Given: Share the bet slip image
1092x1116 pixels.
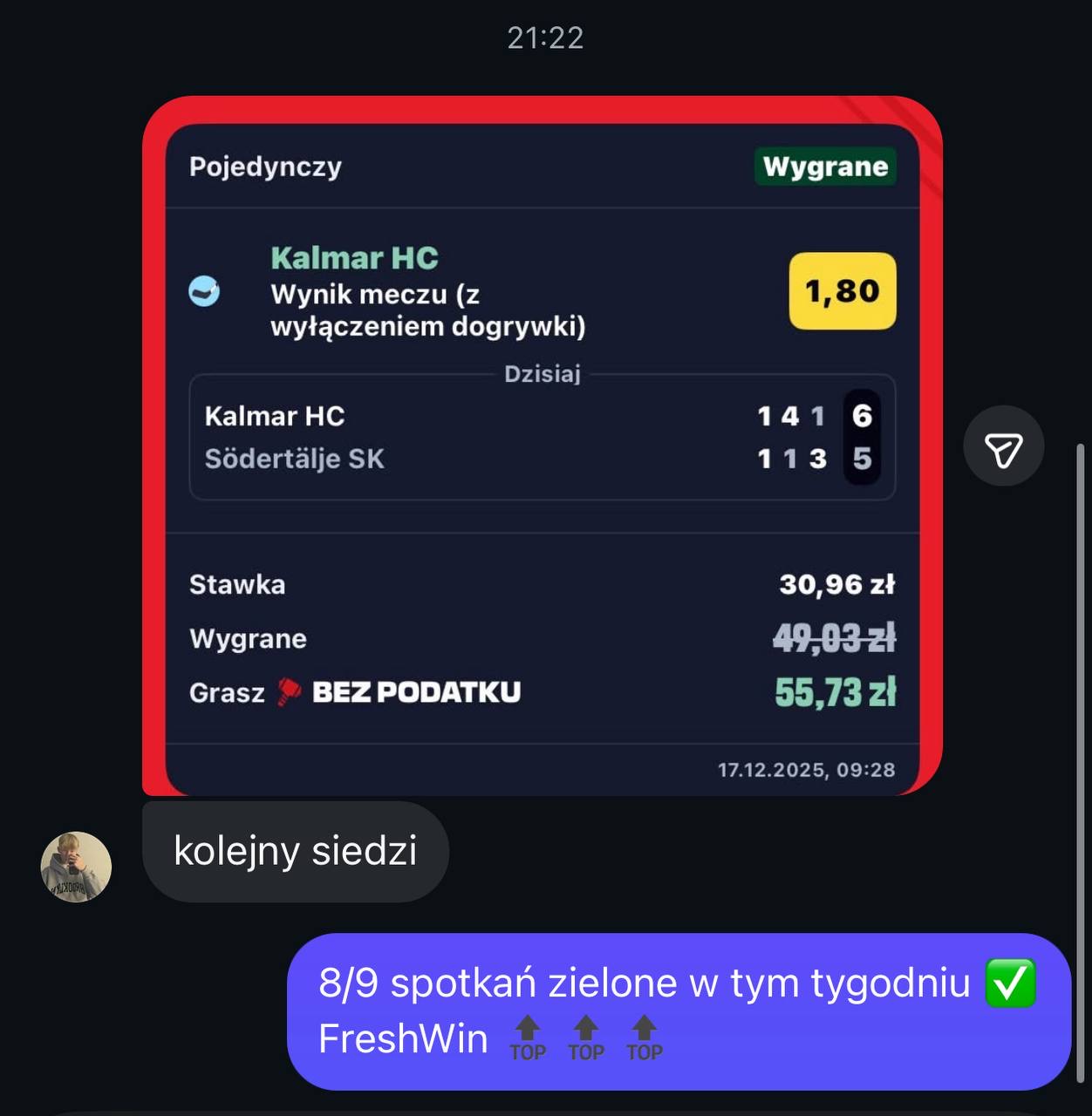Looking at the screenshot, I should (1003, 446).
